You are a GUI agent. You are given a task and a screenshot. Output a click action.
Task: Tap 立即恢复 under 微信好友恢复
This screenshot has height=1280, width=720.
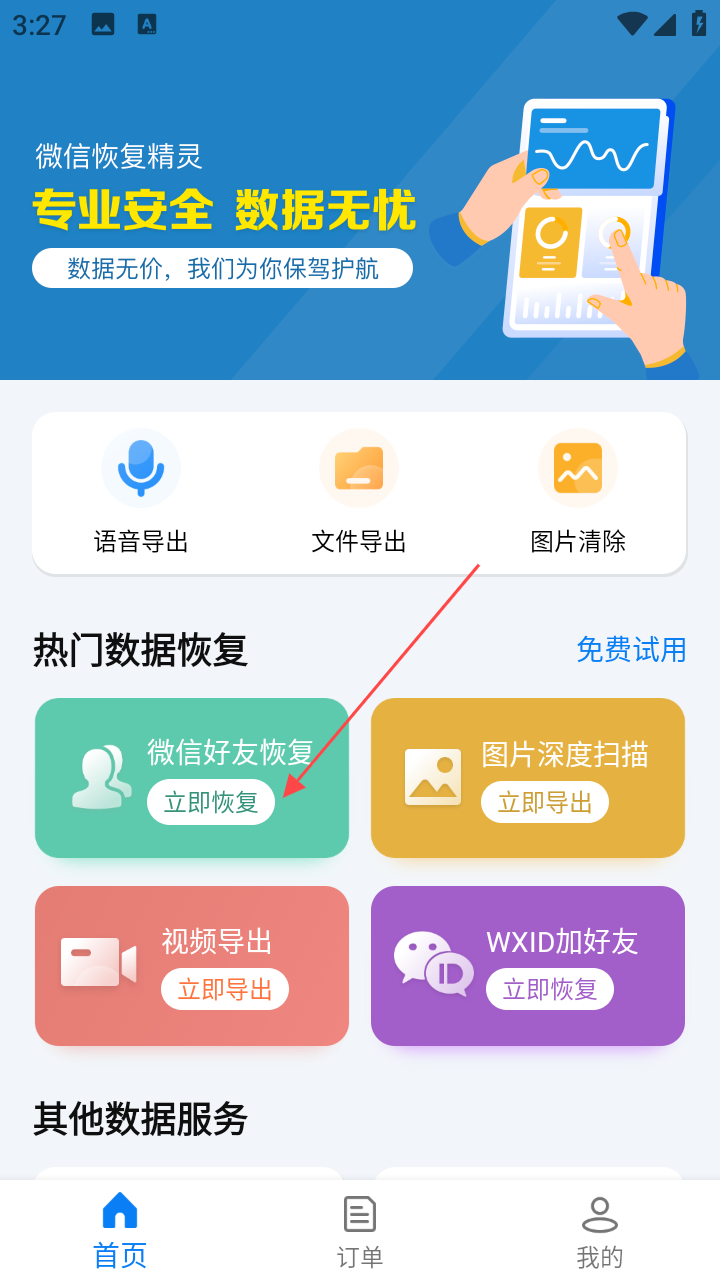211,802
